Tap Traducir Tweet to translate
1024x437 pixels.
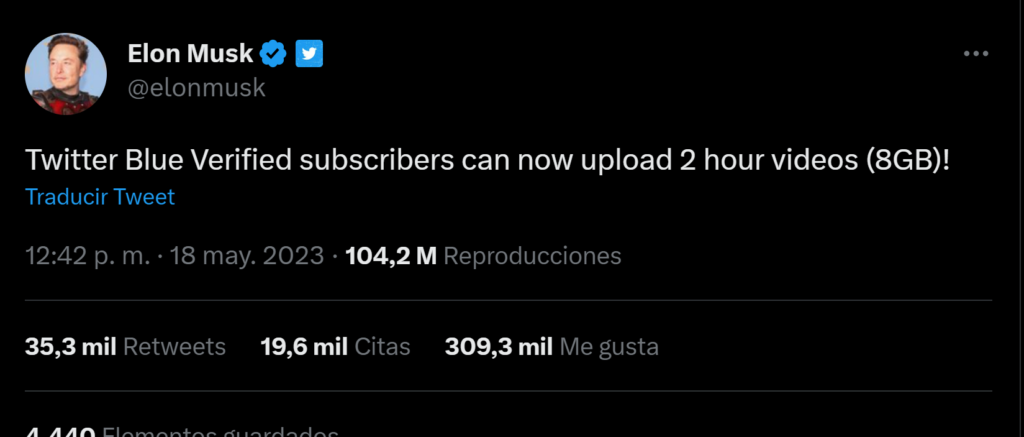(x=100, y=197)
